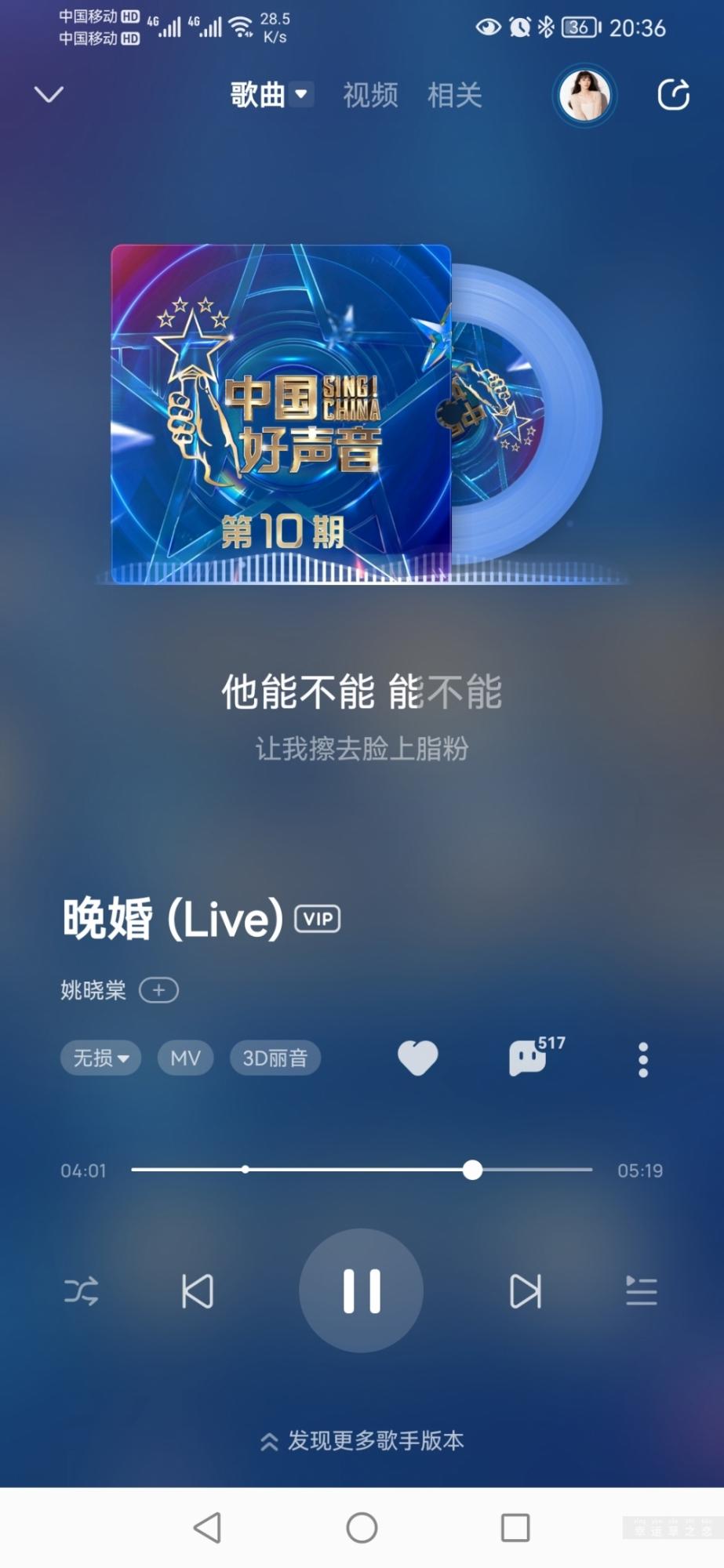Watch the MV for this song
724x1568 pixels.
tap(185, 1058)
